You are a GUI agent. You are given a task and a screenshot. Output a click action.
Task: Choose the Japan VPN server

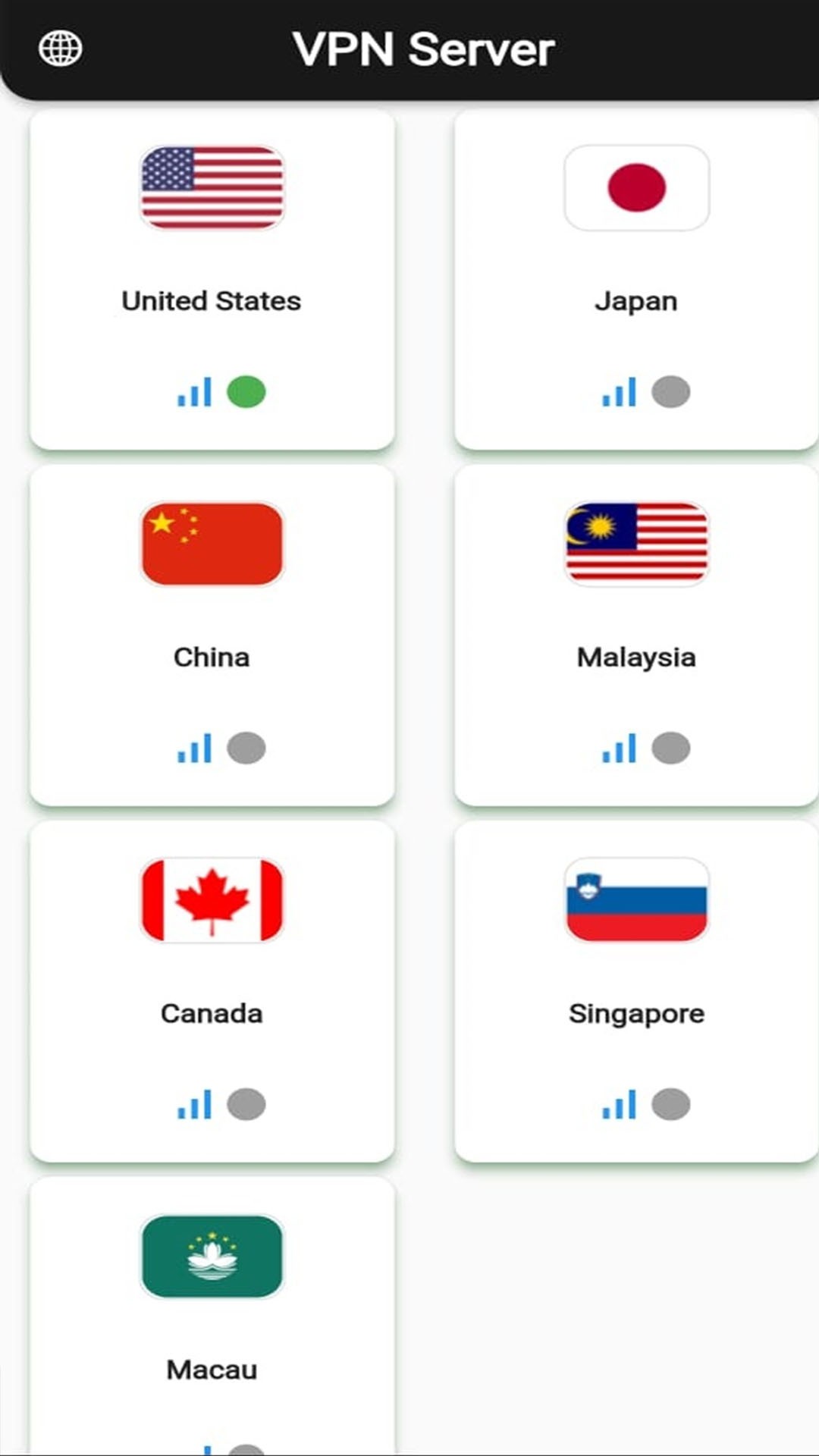(636, 279)
